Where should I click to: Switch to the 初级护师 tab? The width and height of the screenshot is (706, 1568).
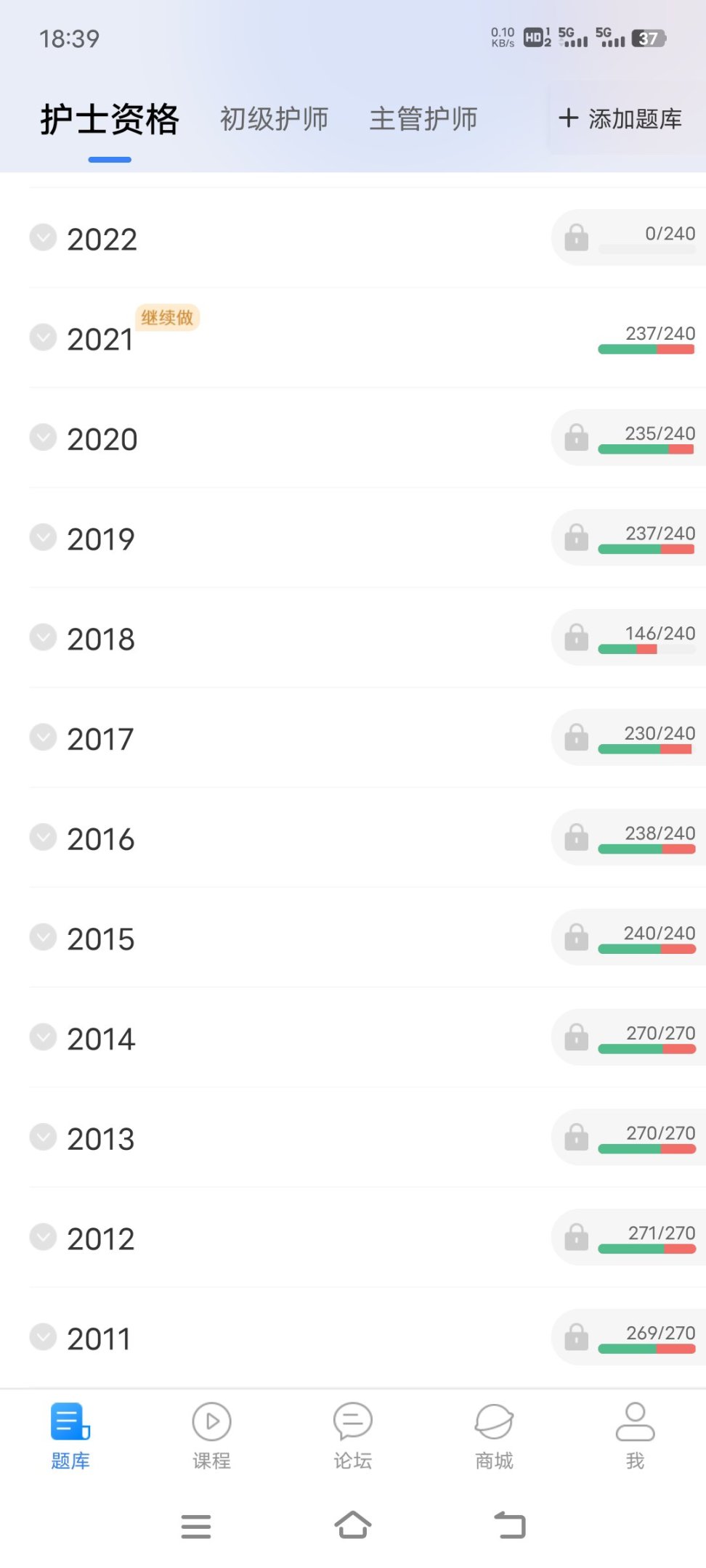pyautogui.click(x=274, y=119)
